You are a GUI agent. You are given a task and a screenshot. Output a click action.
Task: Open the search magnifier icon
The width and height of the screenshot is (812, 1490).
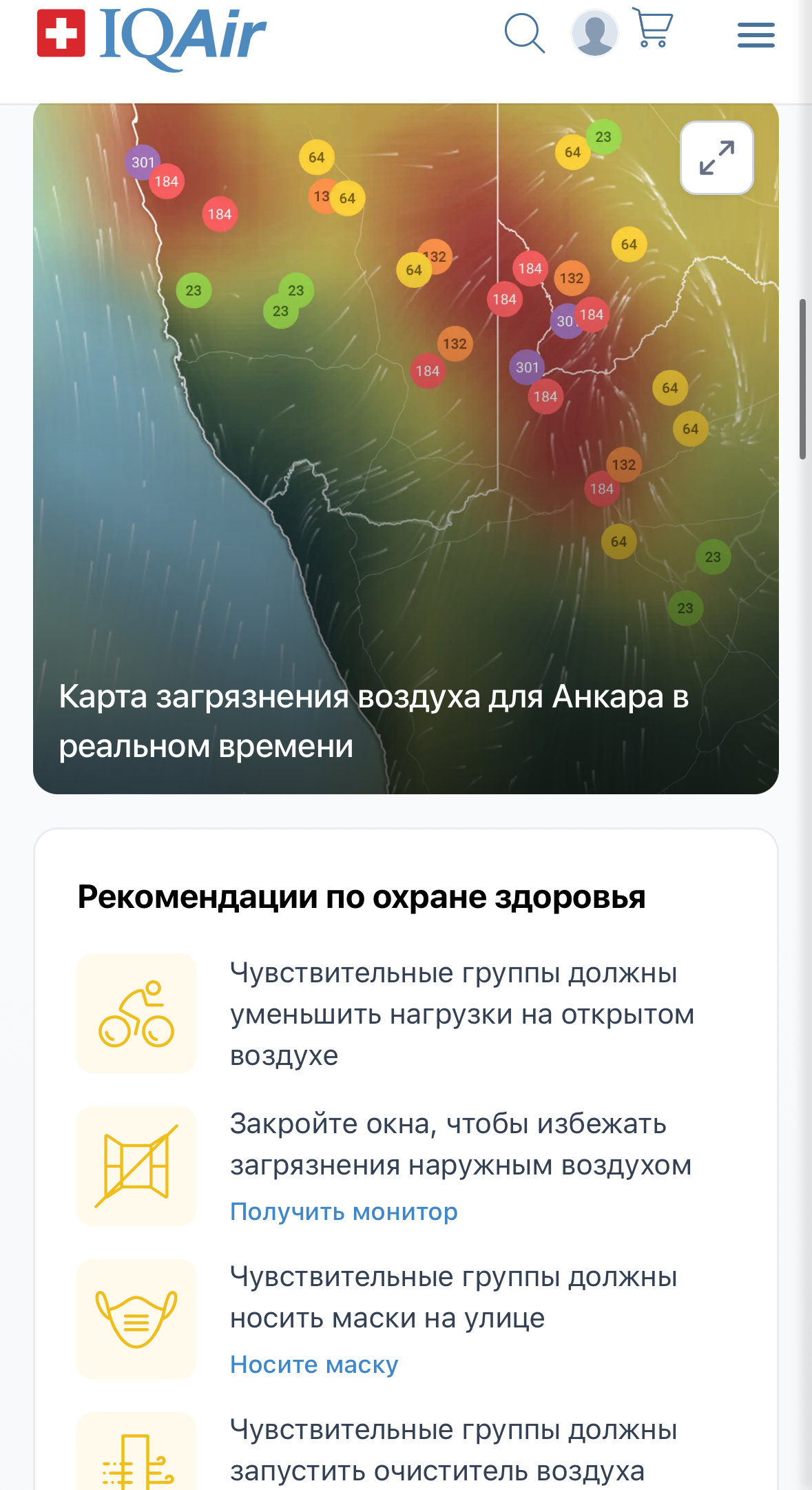tap(525, 33)
